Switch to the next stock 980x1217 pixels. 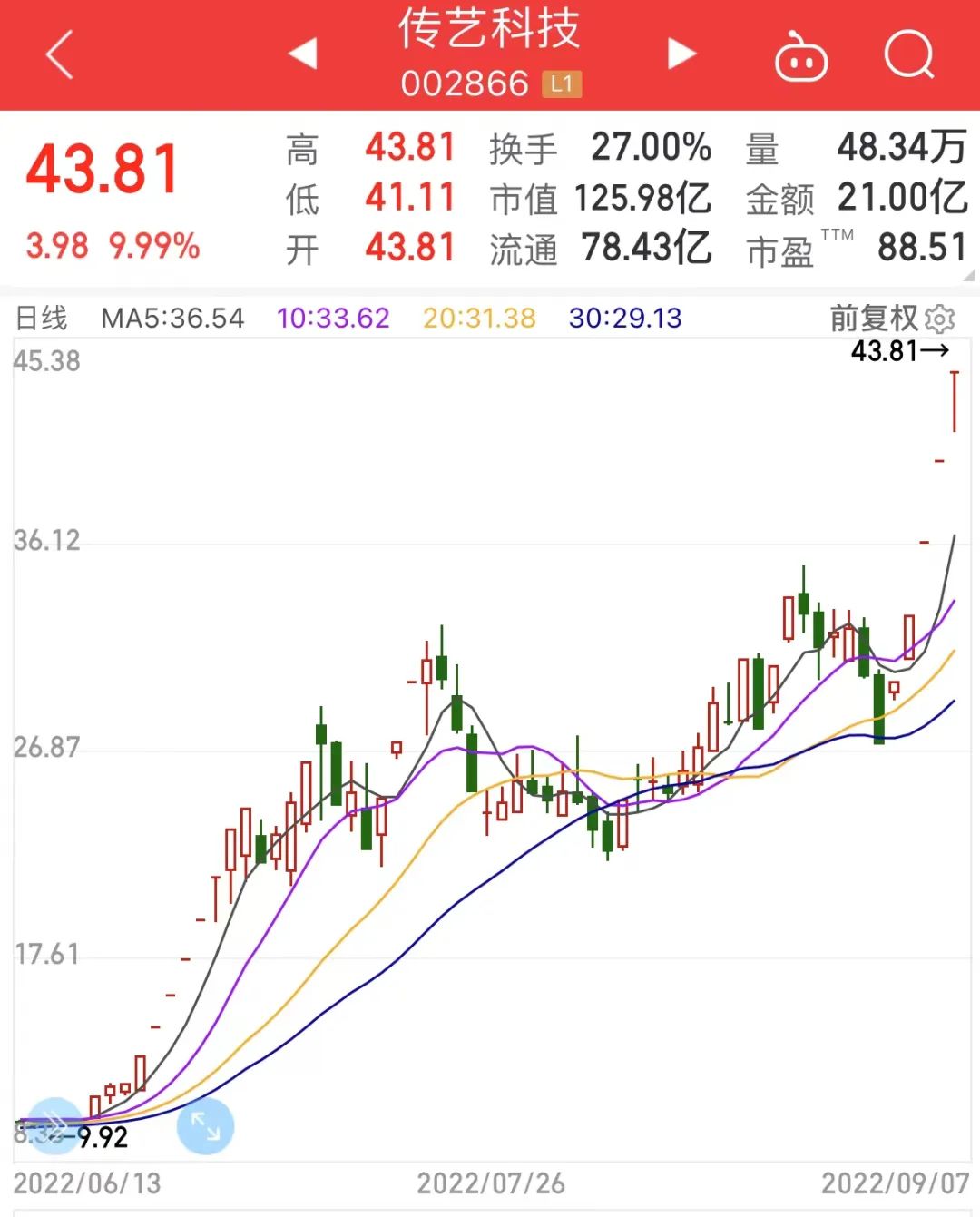tap(681, 54)
